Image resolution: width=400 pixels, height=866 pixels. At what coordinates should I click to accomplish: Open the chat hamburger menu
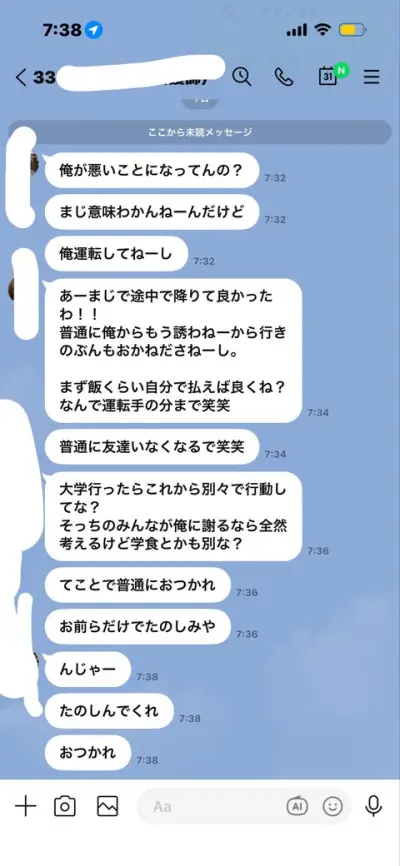[x=371, y=77]
